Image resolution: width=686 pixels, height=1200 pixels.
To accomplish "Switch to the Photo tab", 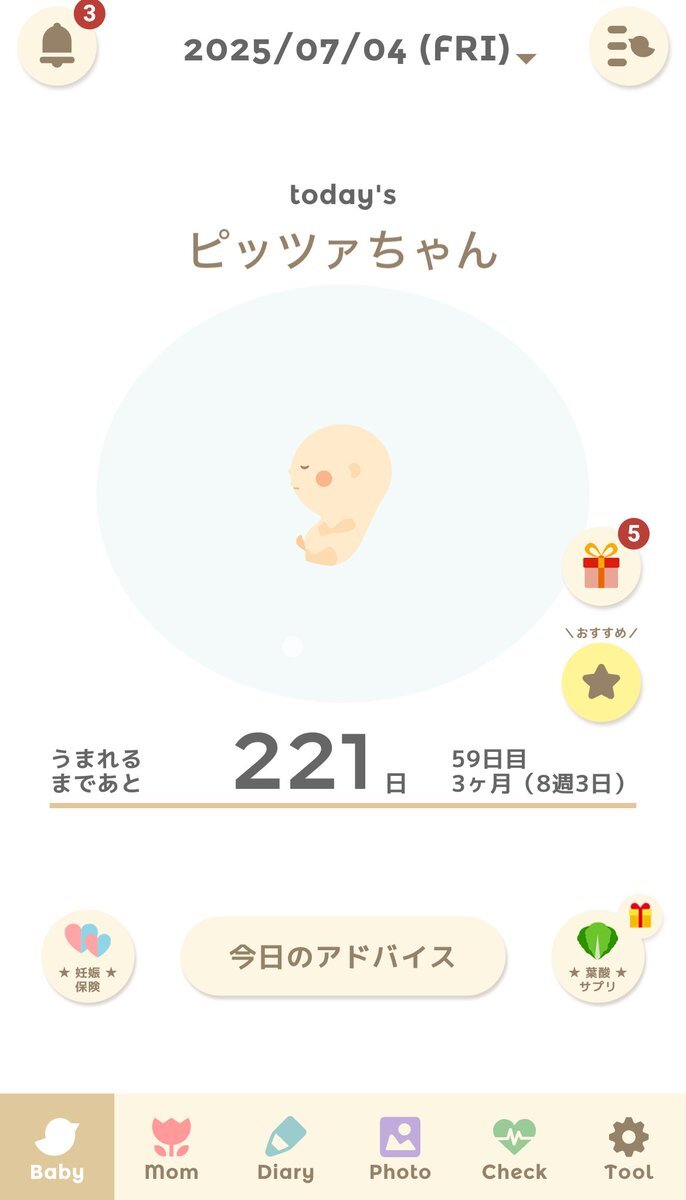I will tap(400, 1148).
